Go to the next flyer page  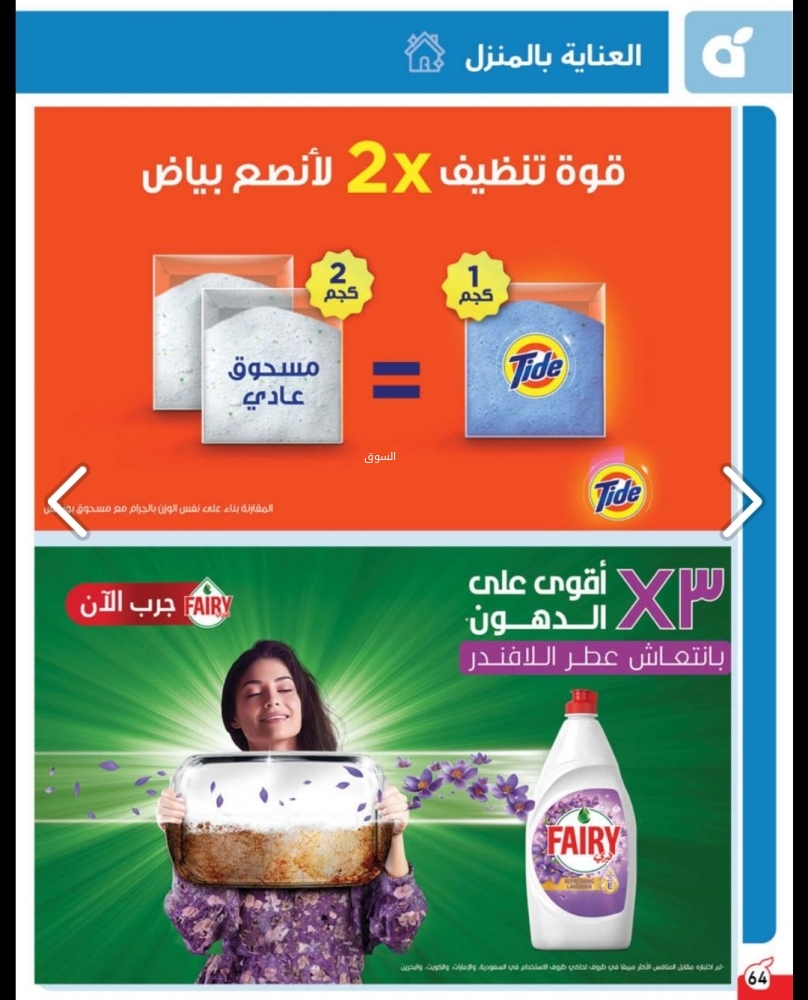point(741,501)
